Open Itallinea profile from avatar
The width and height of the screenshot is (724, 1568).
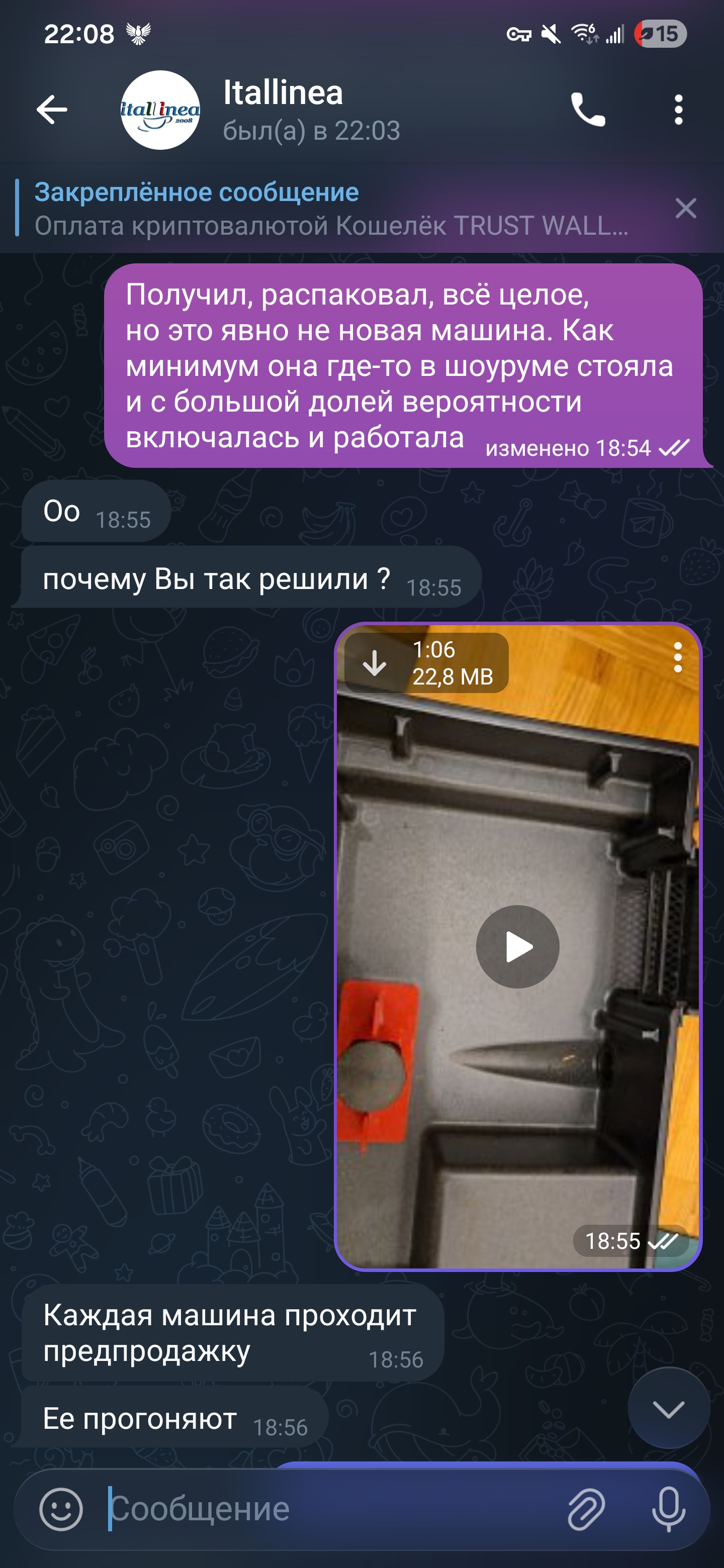[x=160, y=110]
